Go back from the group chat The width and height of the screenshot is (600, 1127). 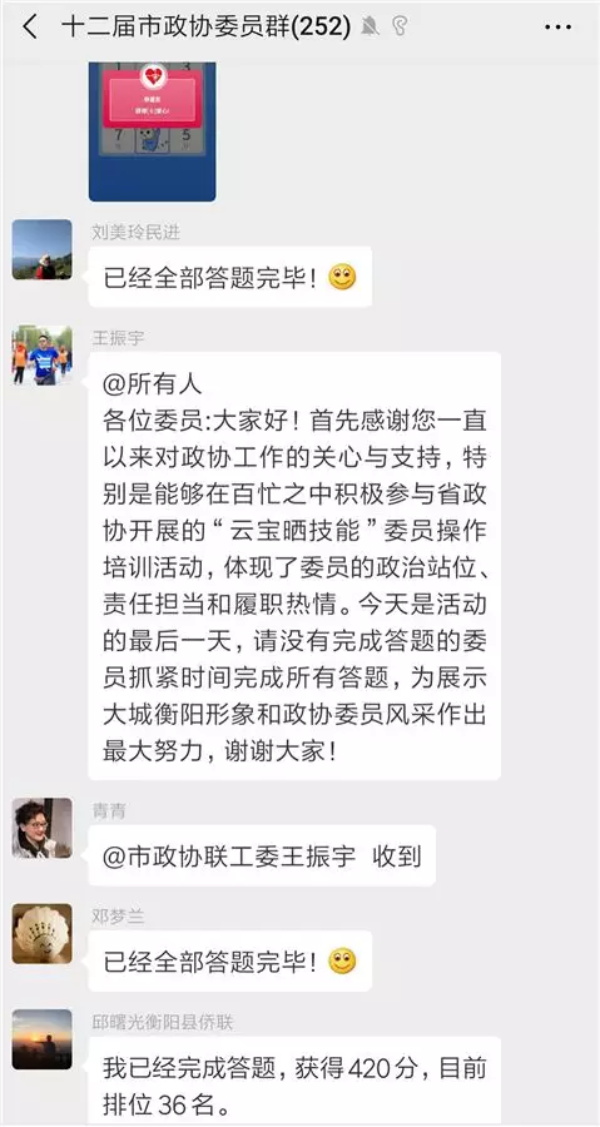tap(29, 27)
